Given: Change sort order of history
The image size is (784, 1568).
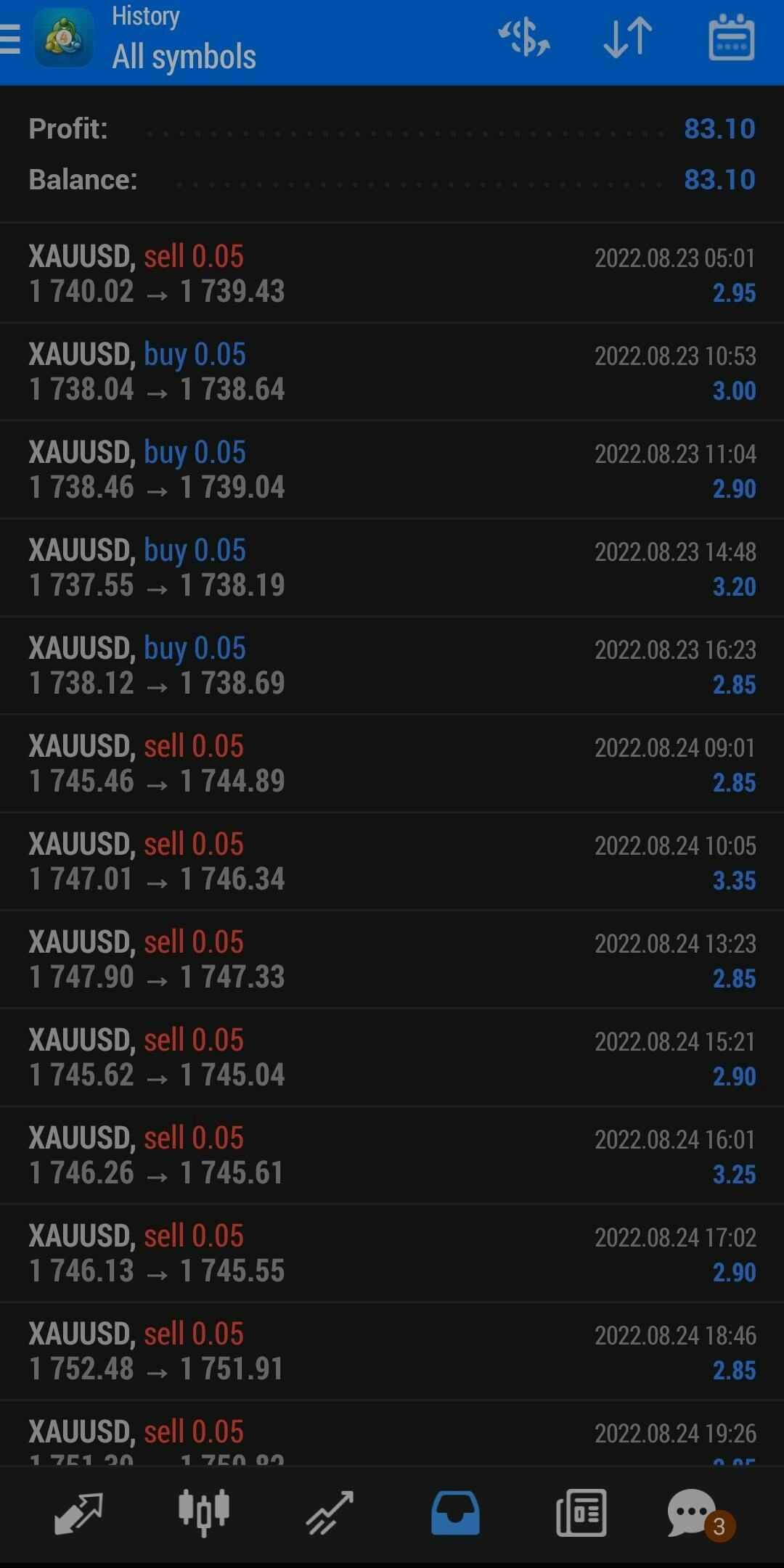Looking at the screenshot, I should (x=628, y=38).
